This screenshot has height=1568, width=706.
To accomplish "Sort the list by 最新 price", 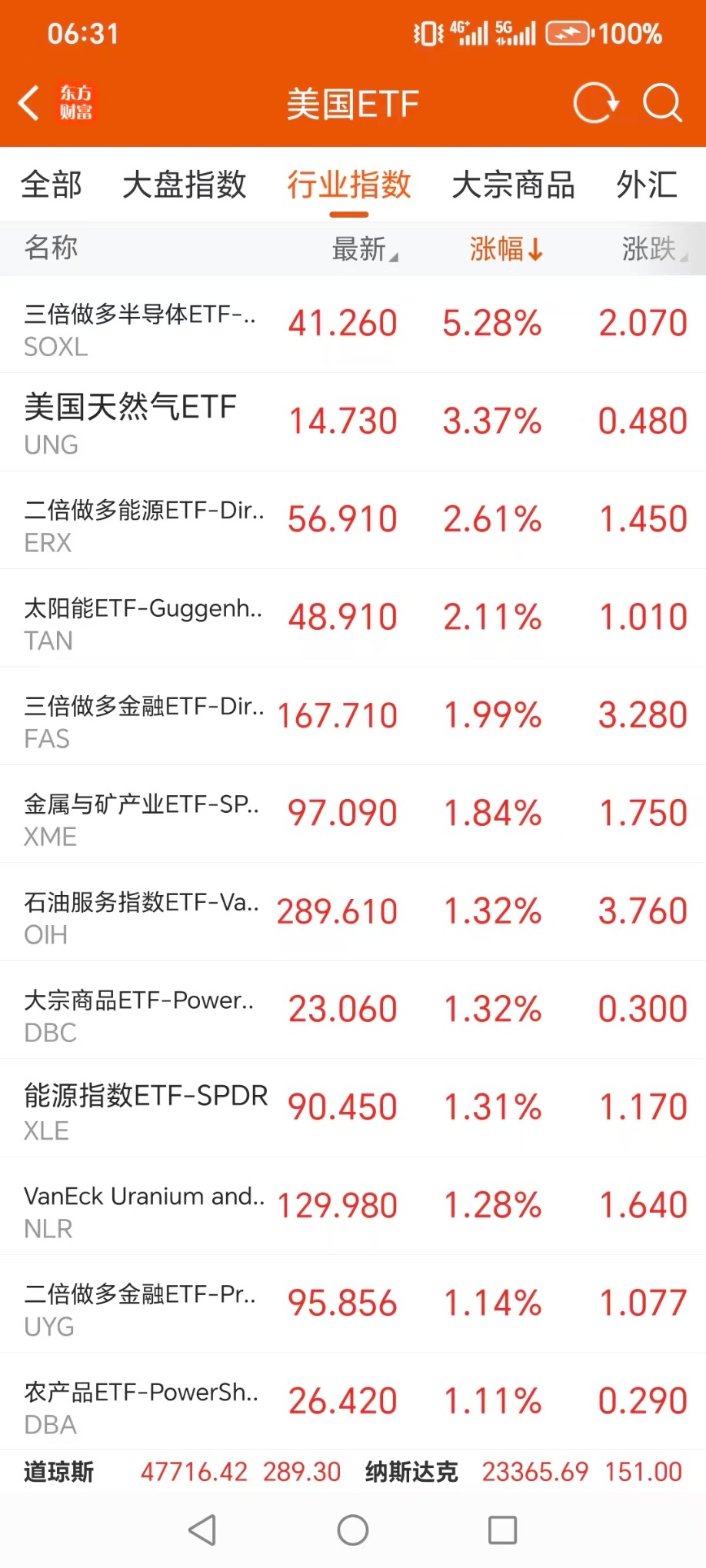I will tap(363, 249).
